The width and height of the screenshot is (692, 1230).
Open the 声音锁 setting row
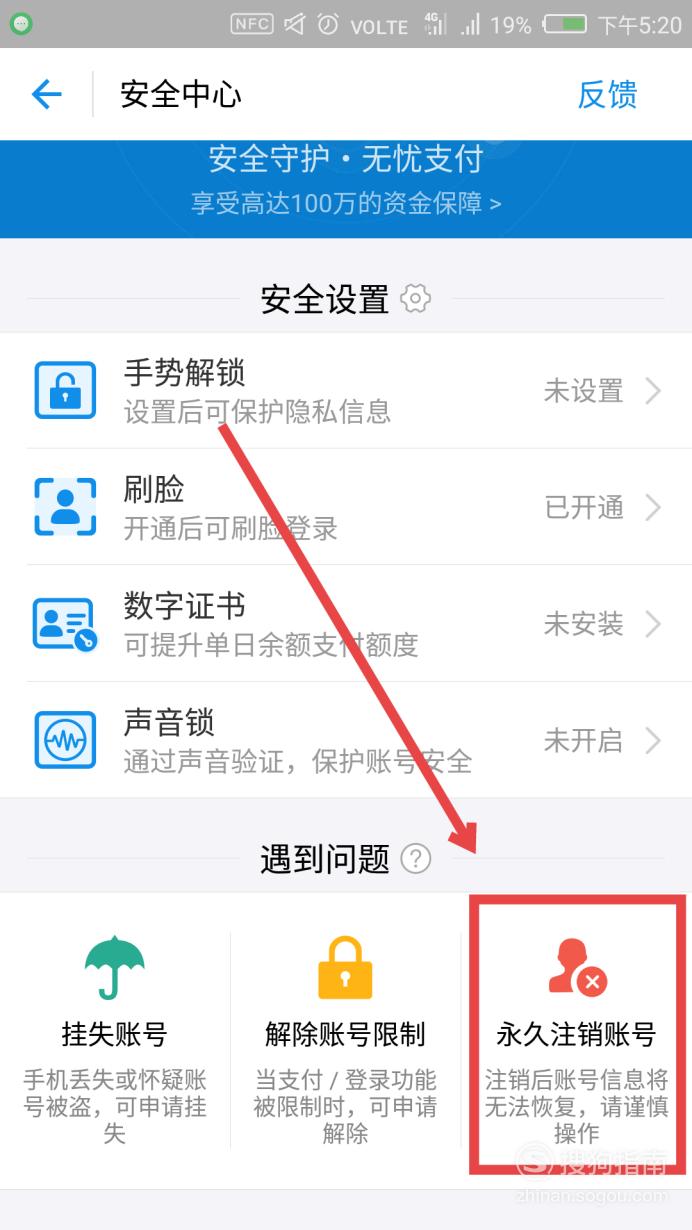pos(346,740)
